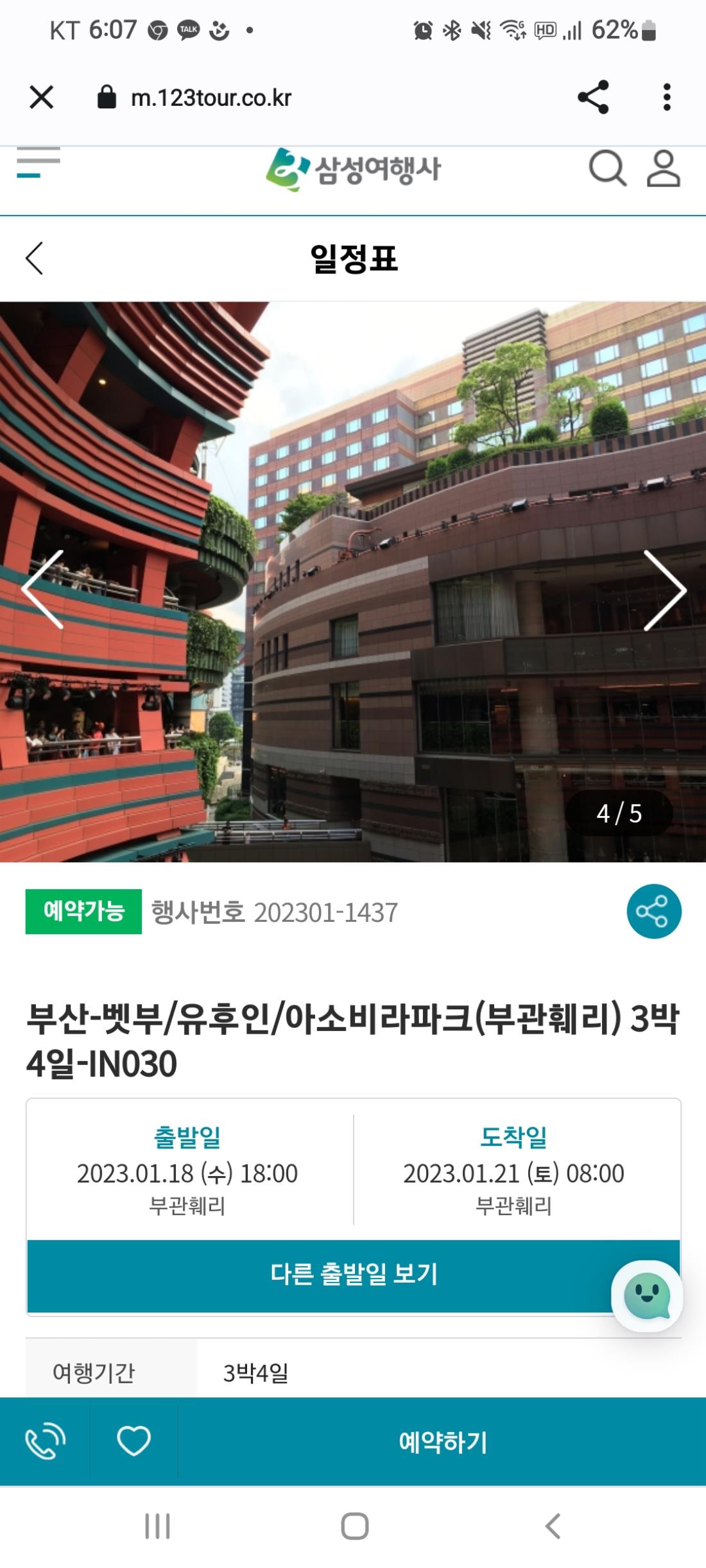Show the previous photo in the gallery
The height and width of the screenshot is (1568, 706).
click(43, 589)
